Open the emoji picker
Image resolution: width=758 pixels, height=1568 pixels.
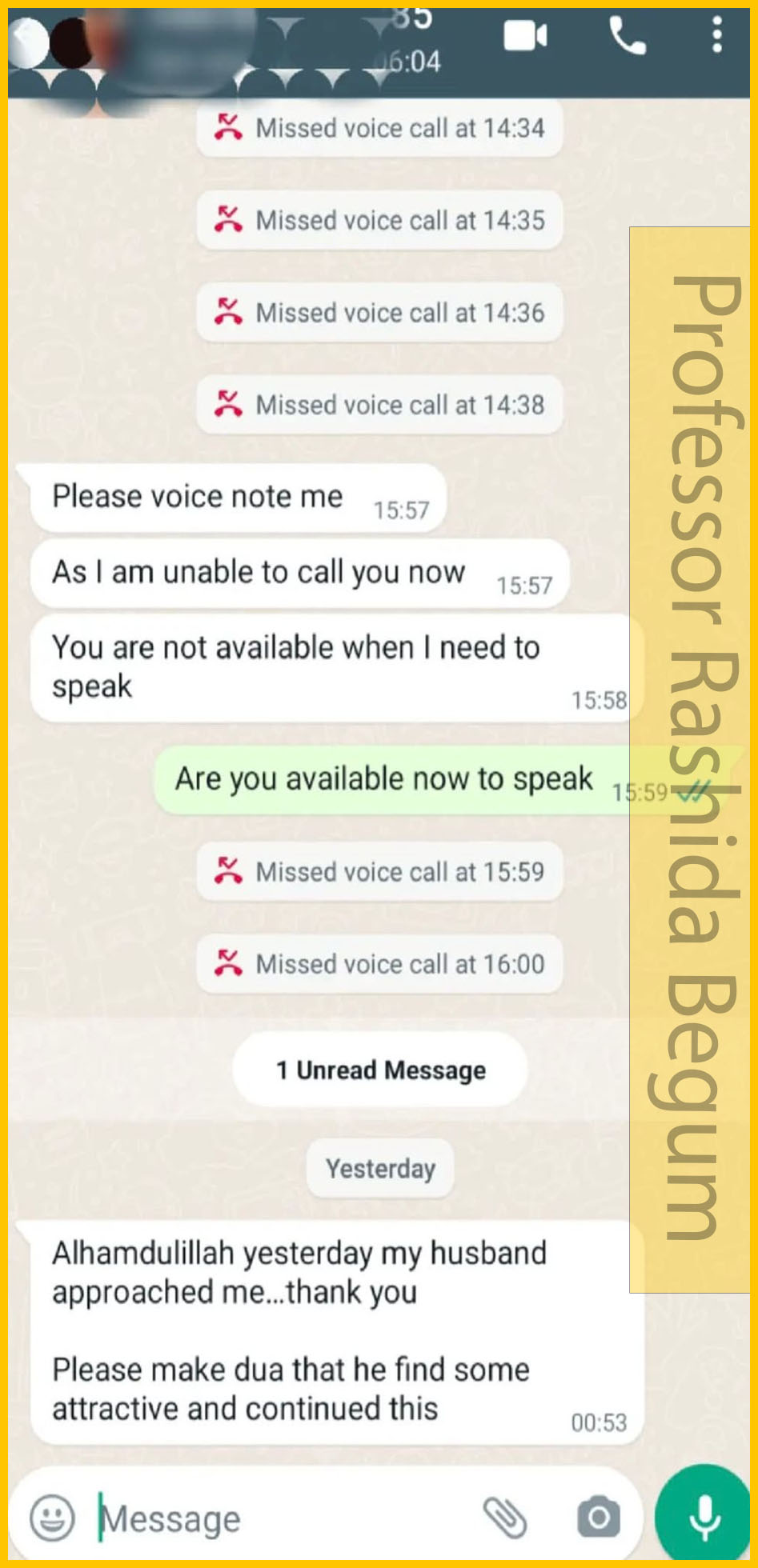click(x=53, y=1517)
